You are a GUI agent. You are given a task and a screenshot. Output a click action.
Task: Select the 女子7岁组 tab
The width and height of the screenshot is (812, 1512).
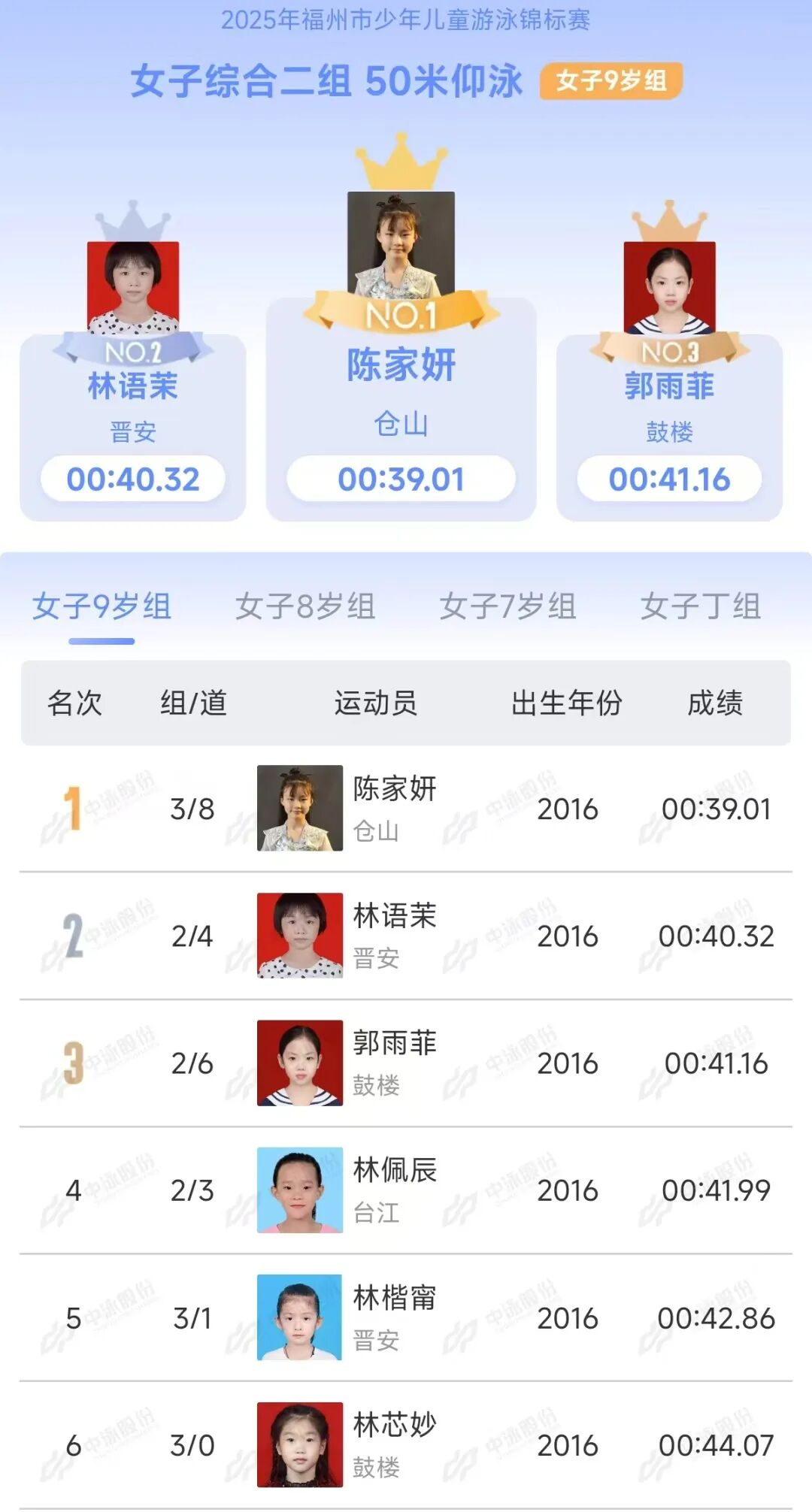pyautogui.click(x=507, y=606)
